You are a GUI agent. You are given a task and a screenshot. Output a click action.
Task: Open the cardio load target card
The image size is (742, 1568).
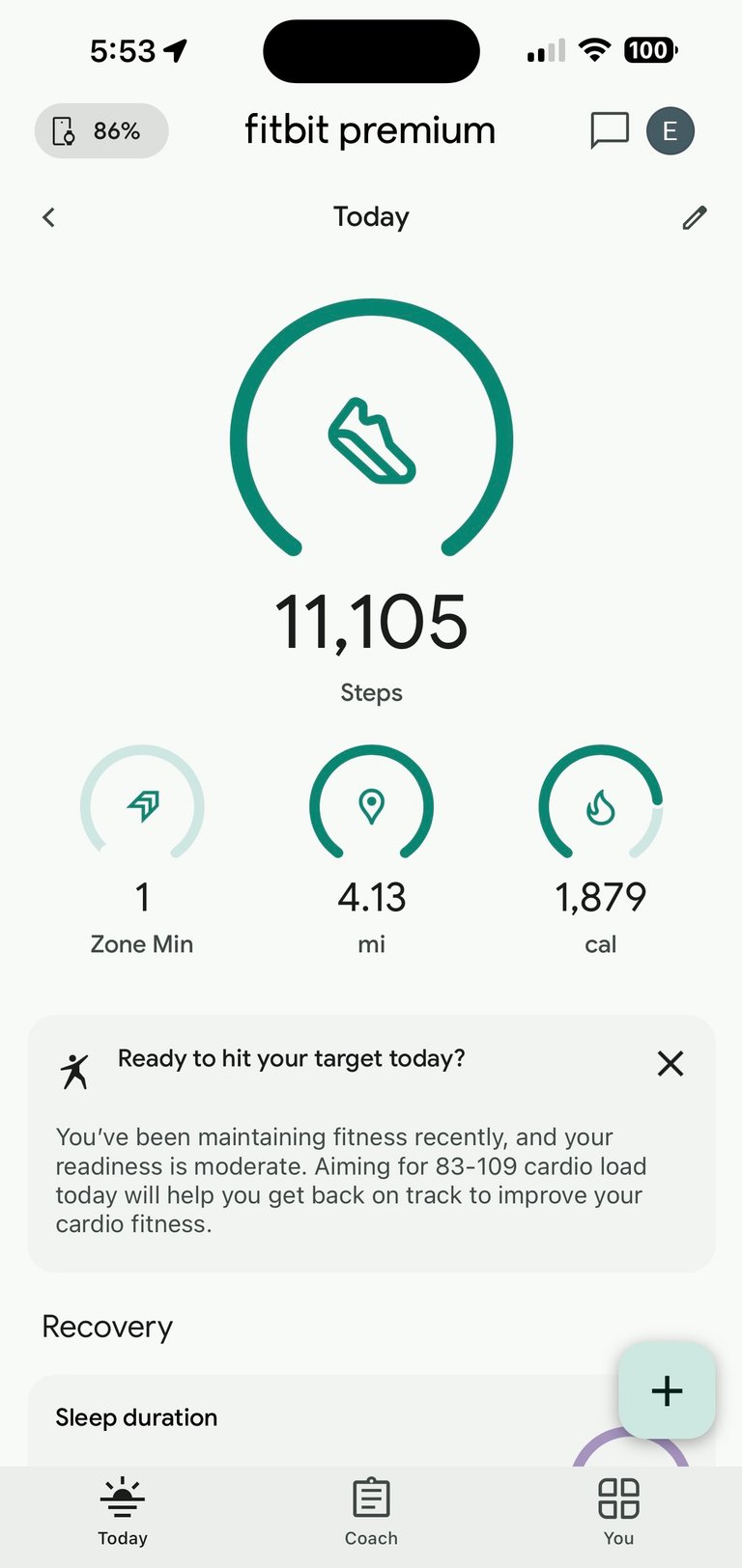(x=371, y=1143)
